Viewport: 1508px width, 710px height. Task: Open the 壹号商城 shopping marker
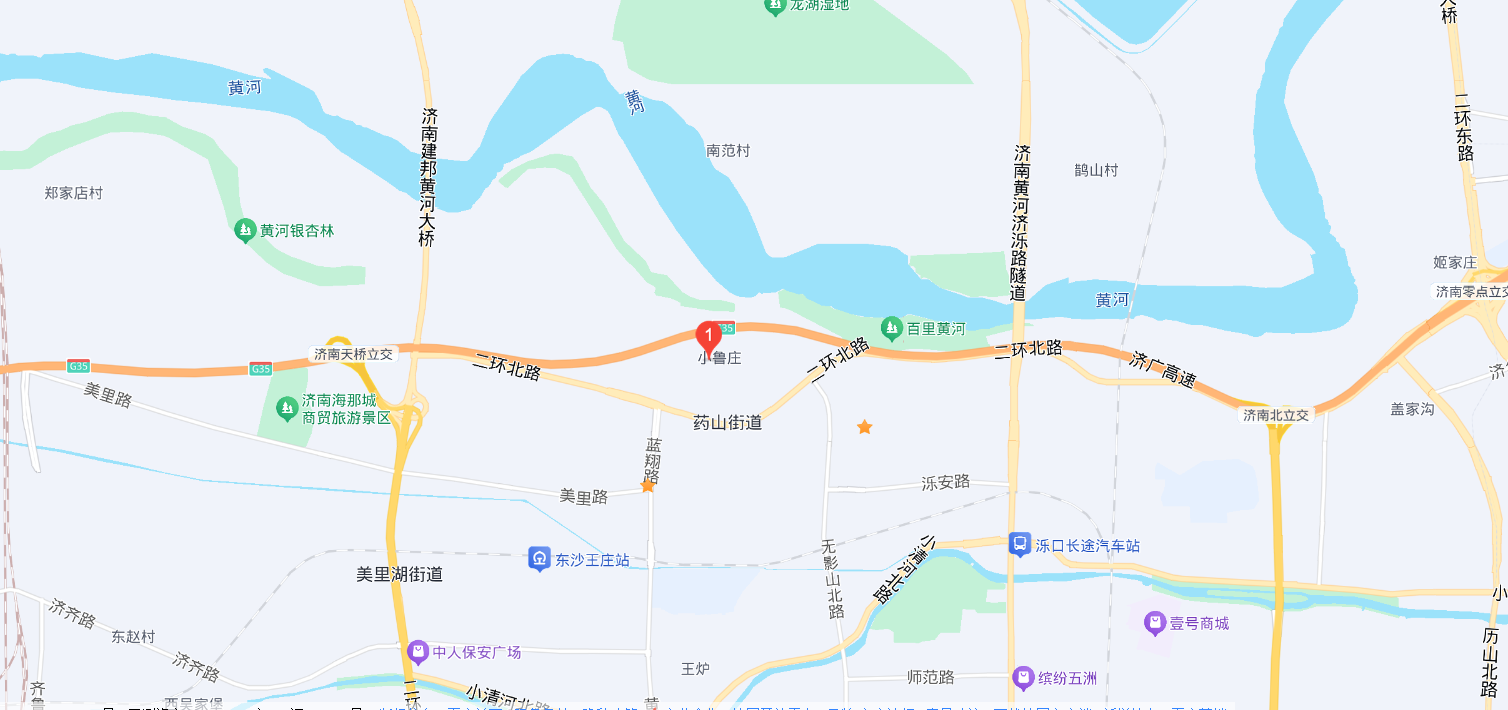pos(1155,623)
